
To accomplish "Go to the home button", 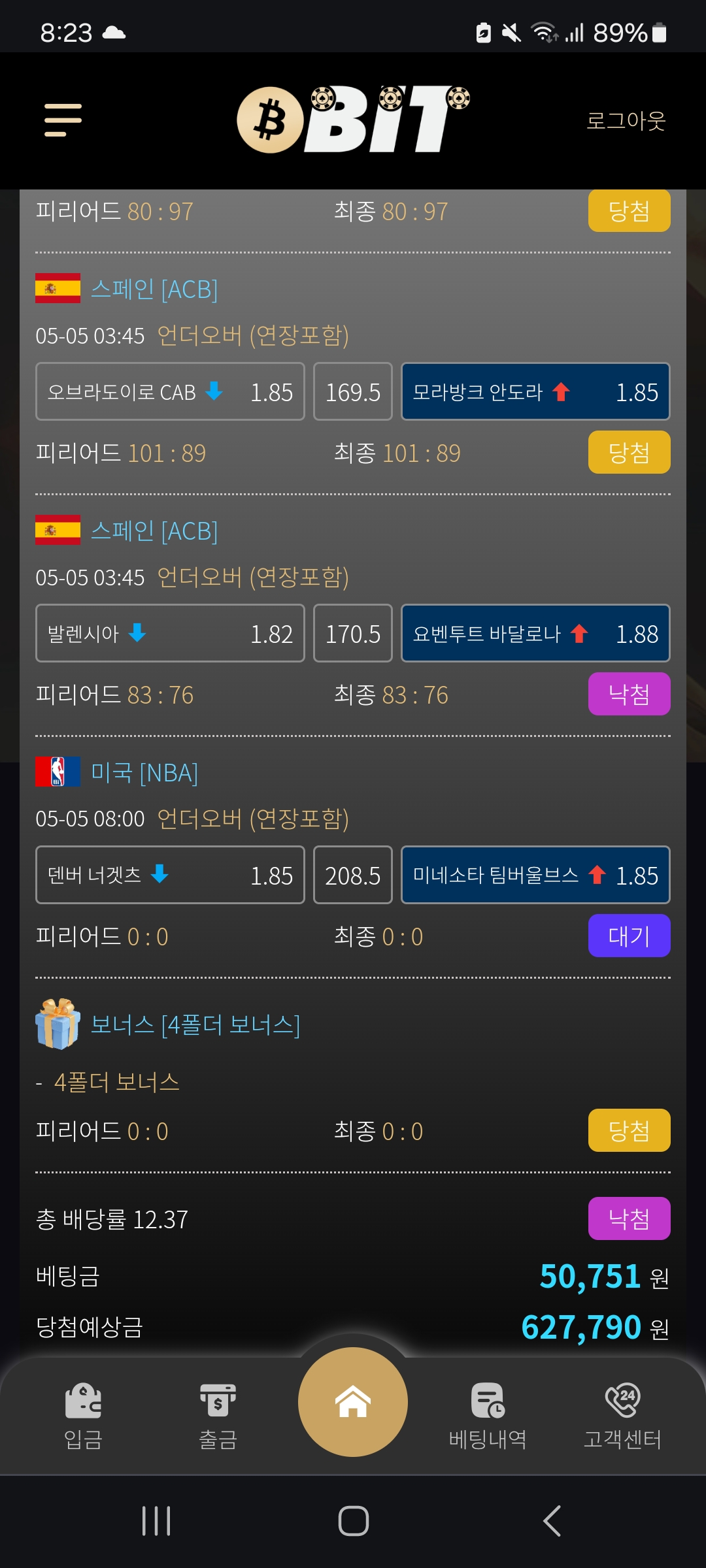I will tap(353, 1402).
